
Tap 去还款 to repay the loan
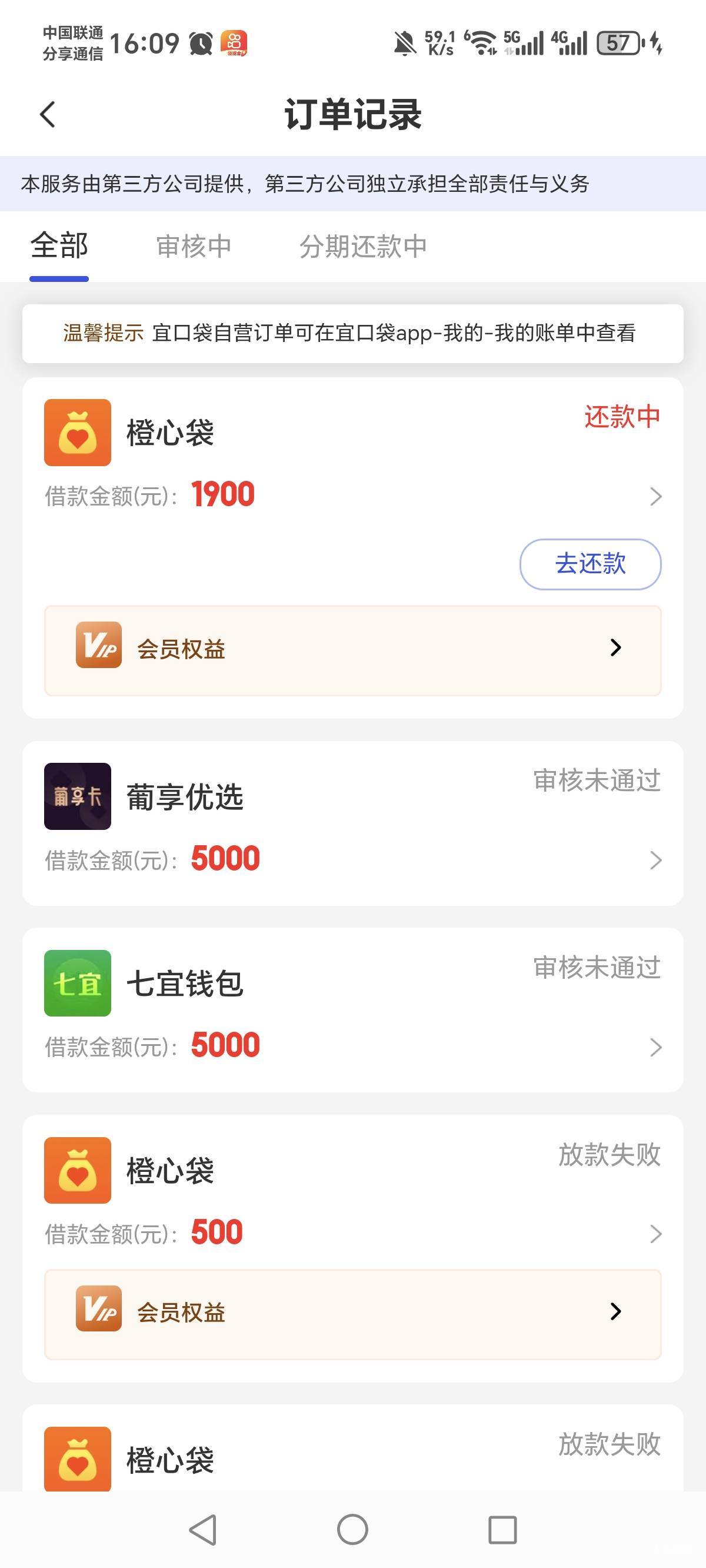tap(590, 564)
